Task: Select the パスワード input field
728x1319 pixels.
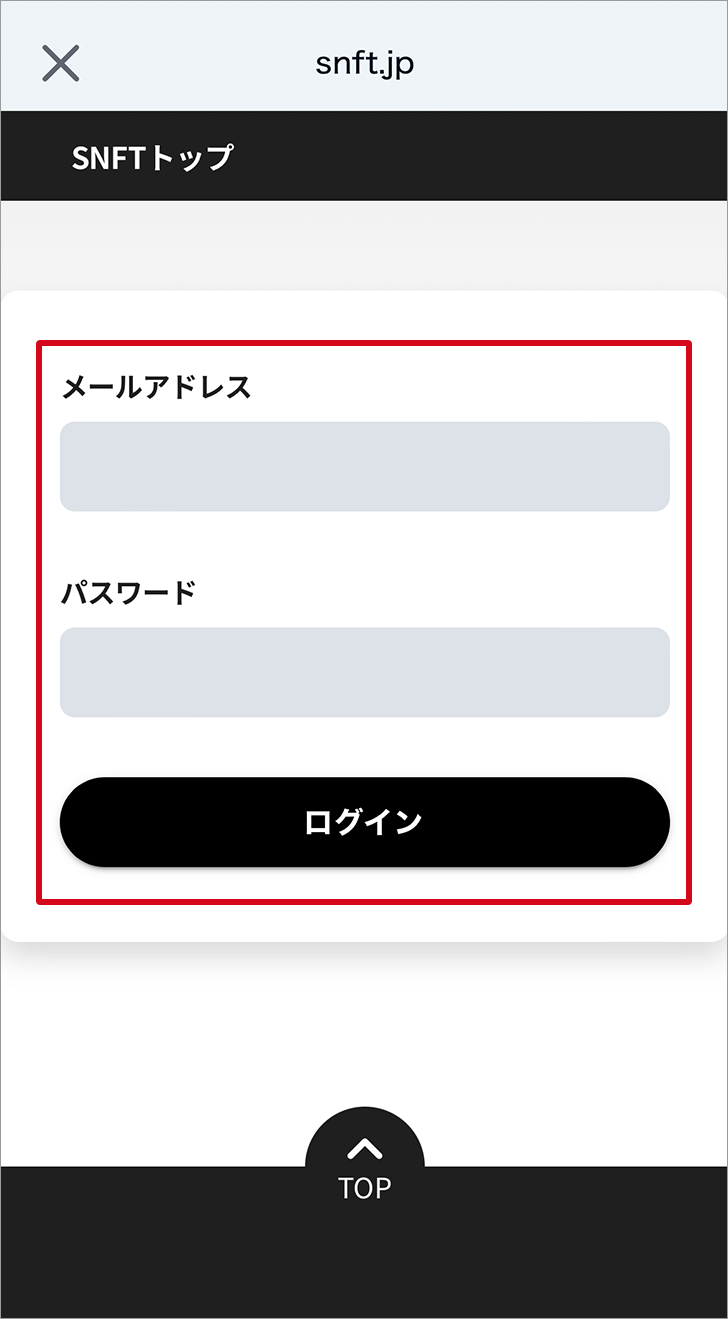Action: [364, 672]
